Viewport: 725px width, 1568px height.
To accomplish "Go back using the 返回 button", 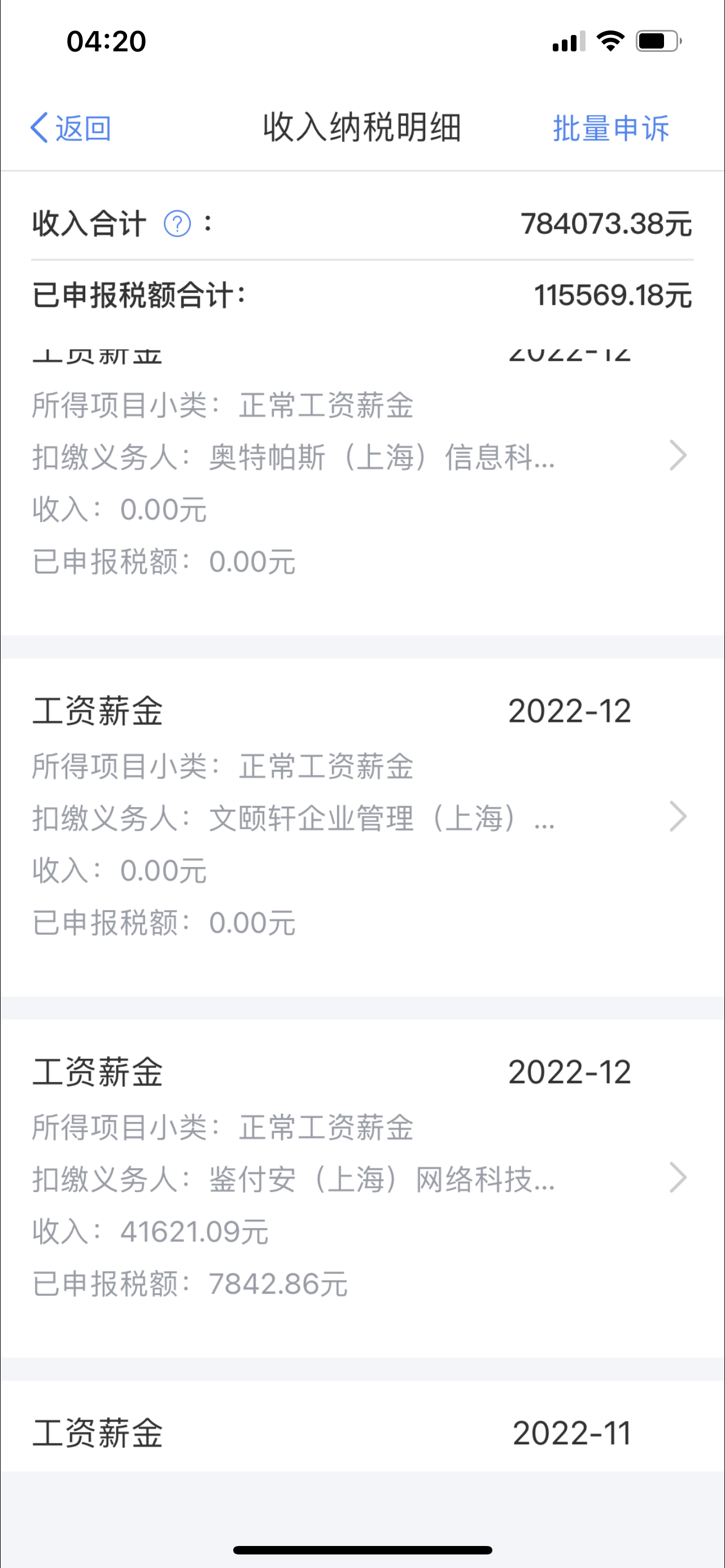I will [x=71, y=129].
